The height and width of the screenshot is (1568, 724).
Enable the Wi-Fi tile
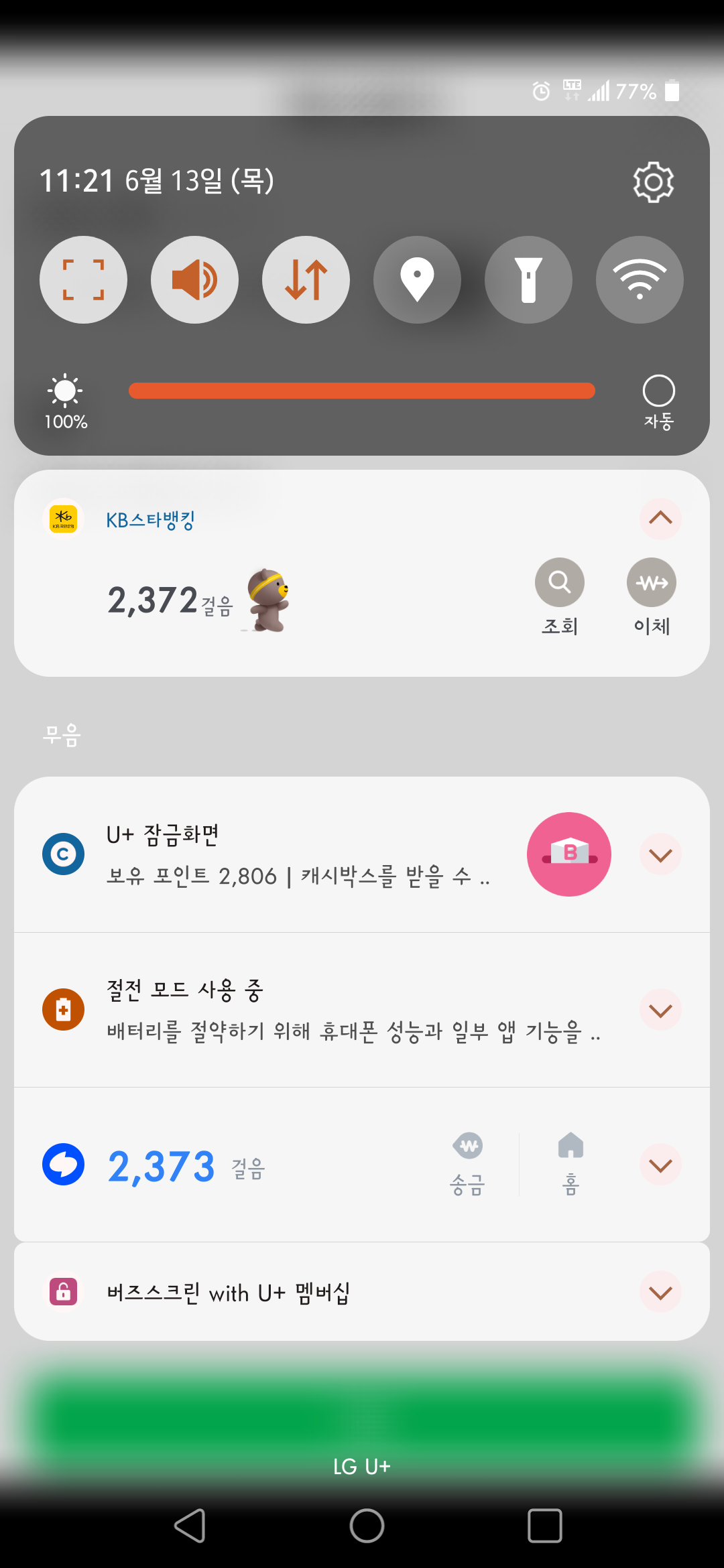[x=640, y=279]
